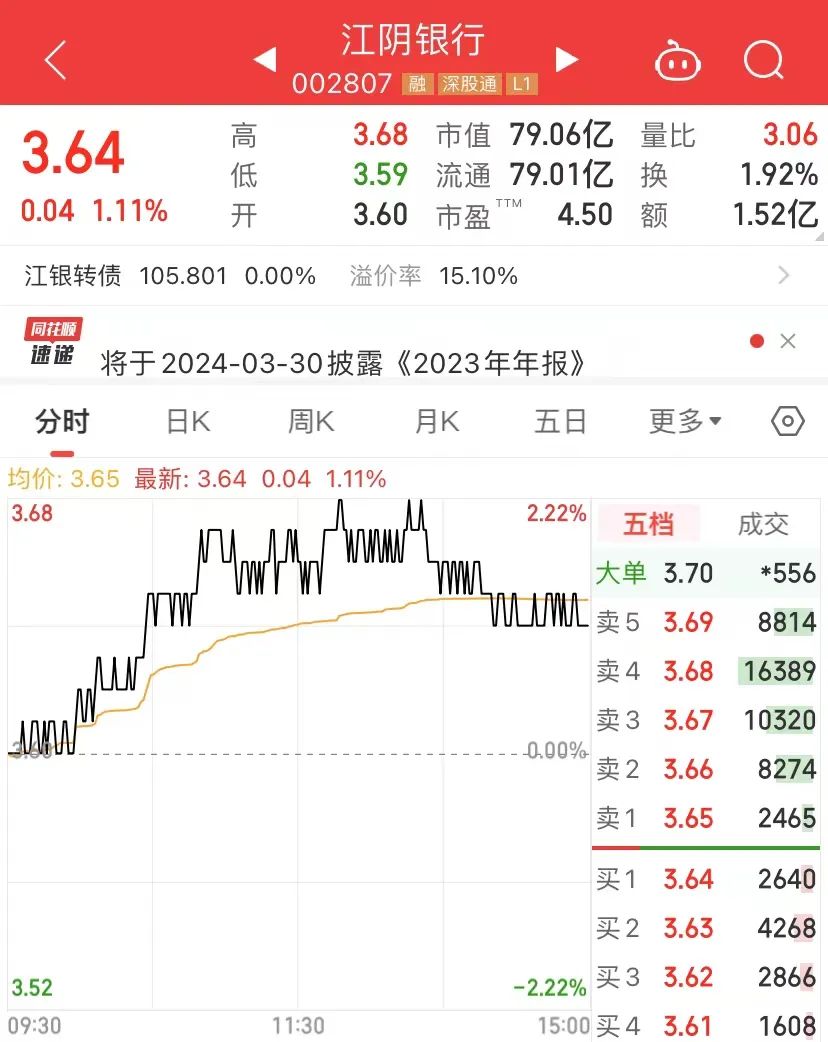
Task: Open chart settings hexagon icon
Action: [x=788, y=422]
